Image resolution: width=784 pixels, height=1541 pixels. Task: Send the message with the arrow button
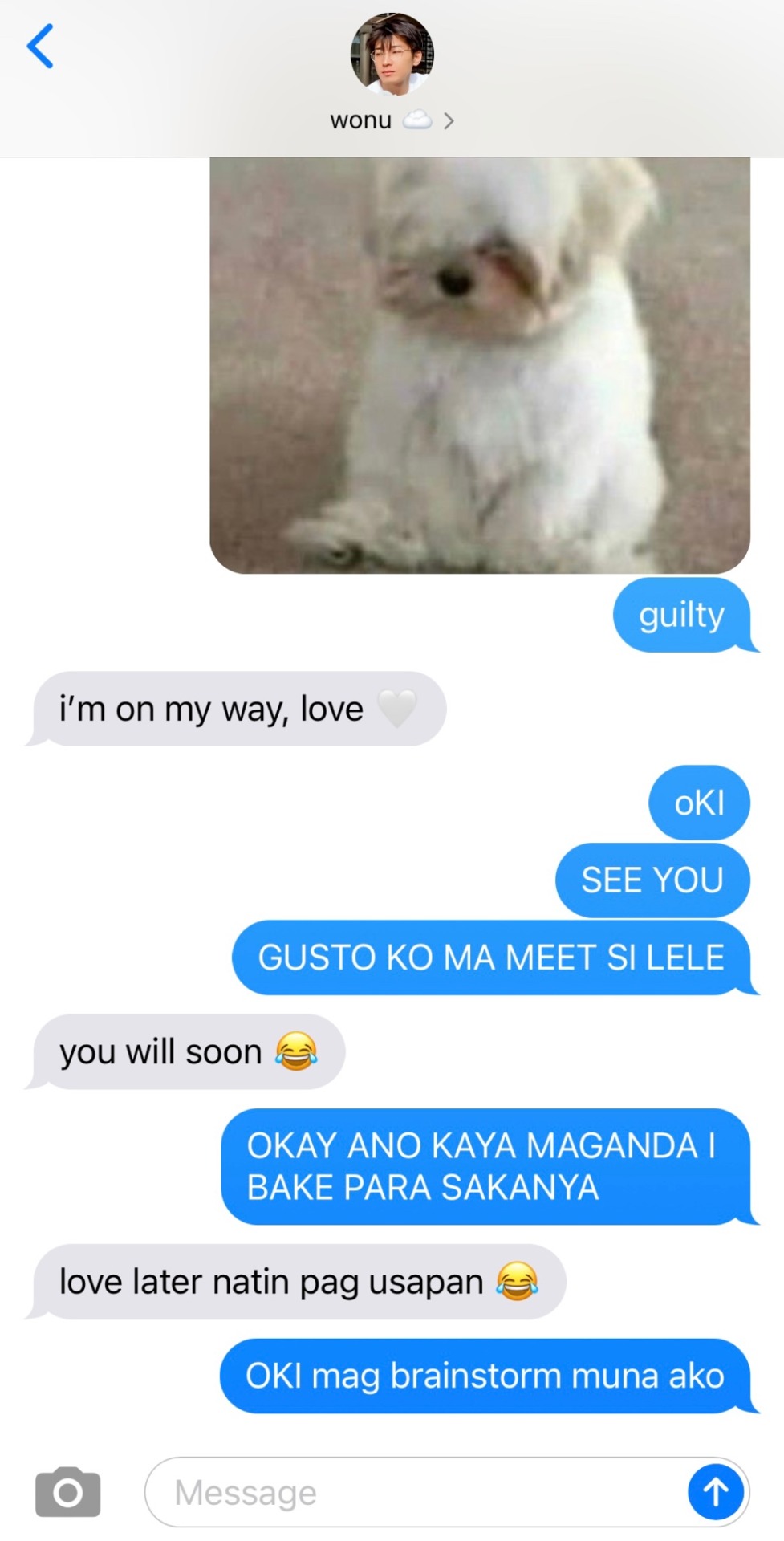click(715, 1492)
